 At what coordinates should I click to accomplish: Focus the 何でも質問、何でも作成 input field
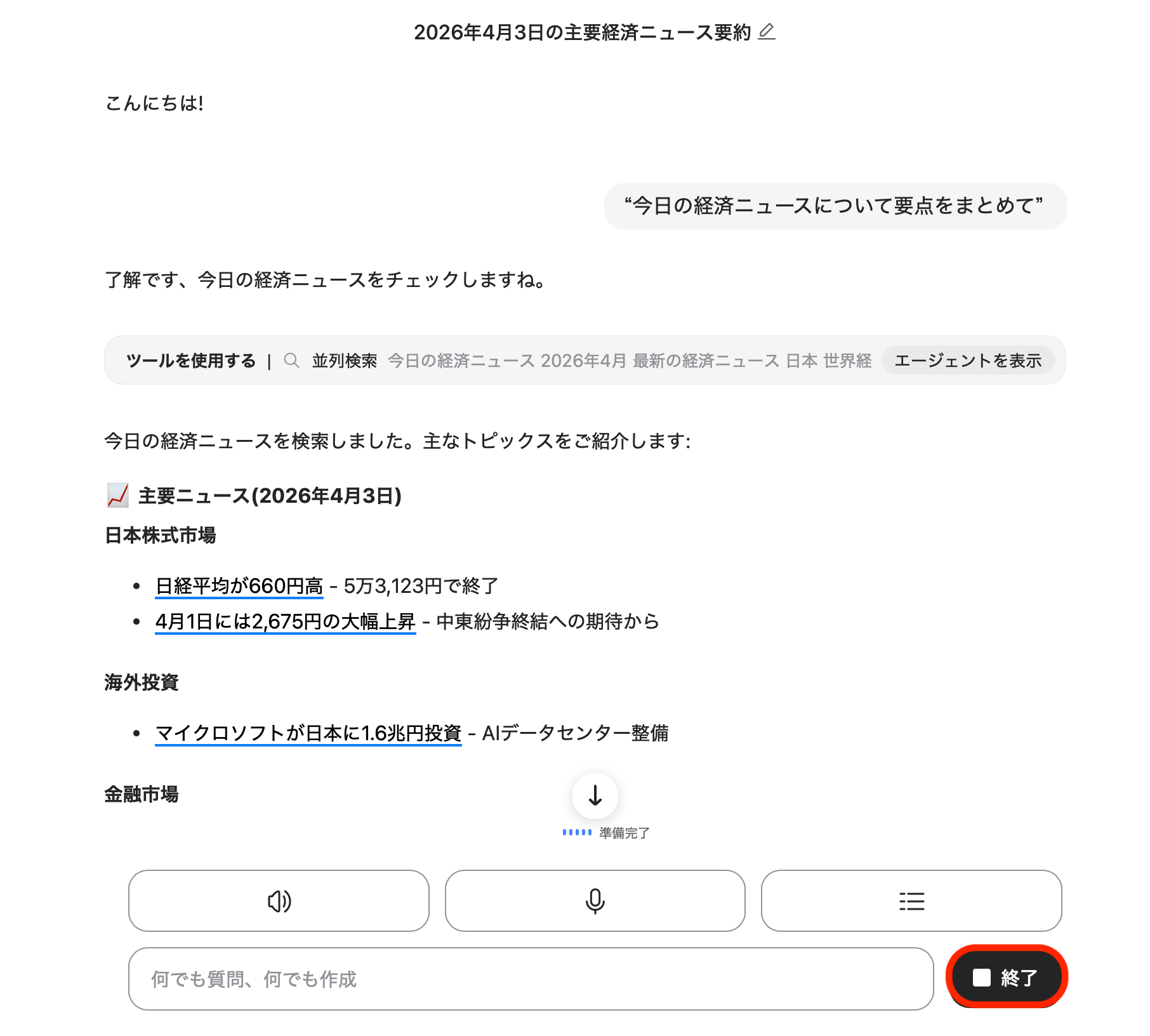click(x=531, y=979)
